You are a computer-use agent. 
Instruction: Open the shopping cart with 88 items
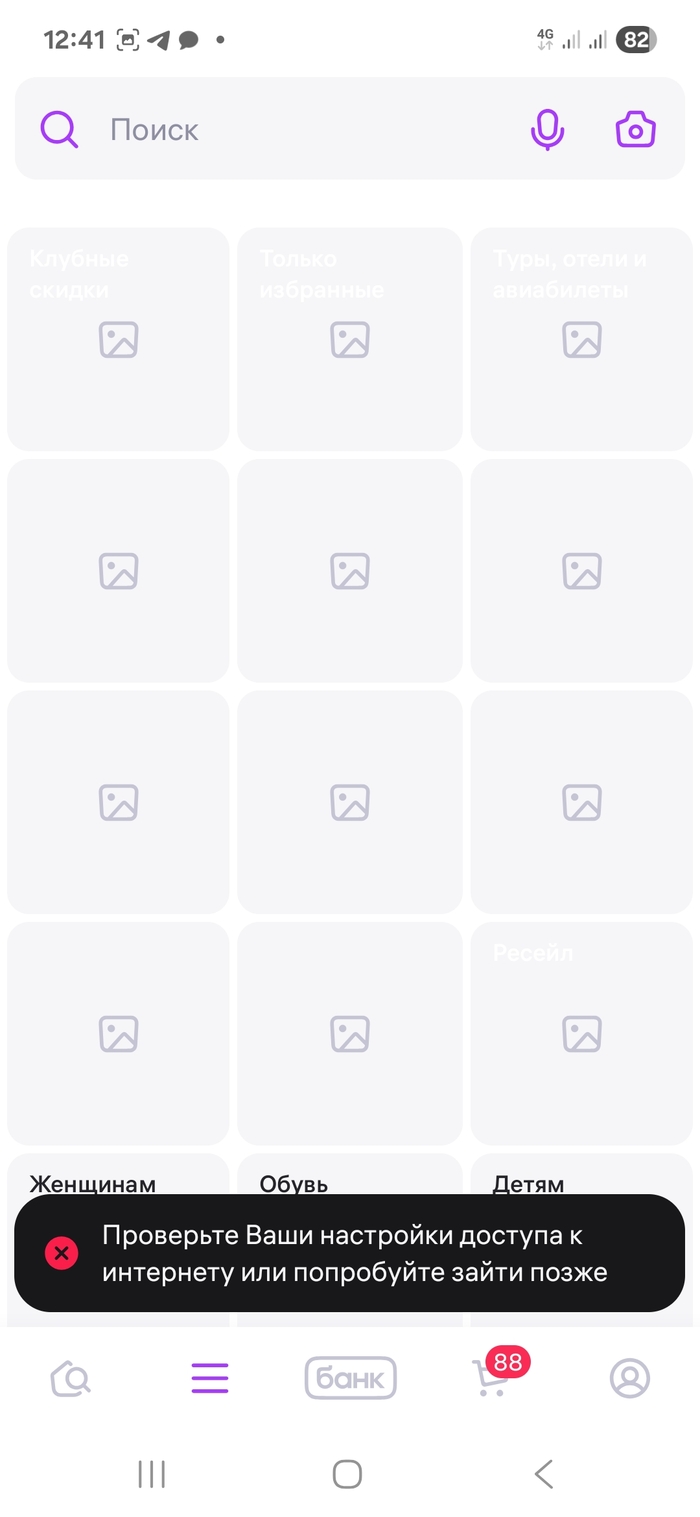490,1379
